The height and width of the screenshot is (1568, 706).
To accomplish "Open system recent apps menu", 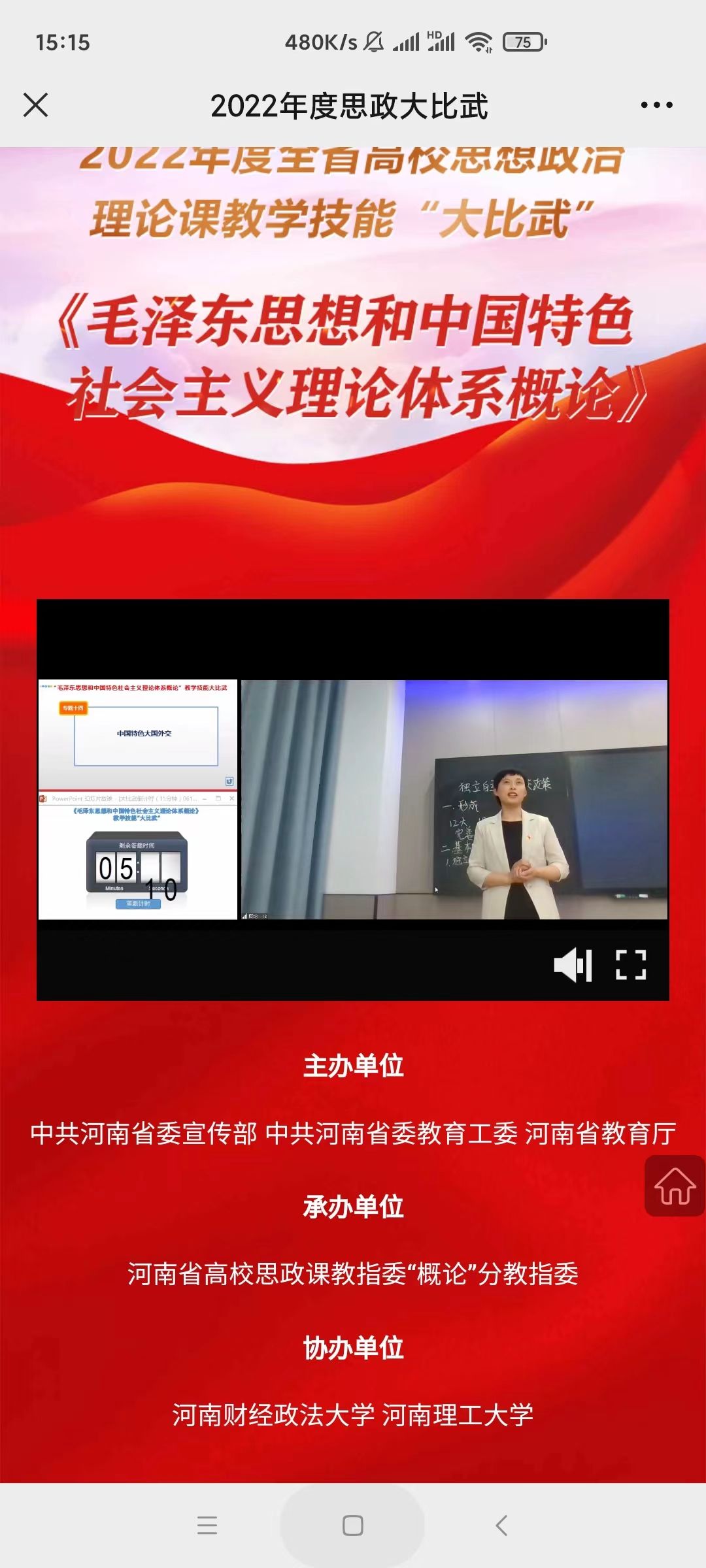I will [x=207, y=1526].
